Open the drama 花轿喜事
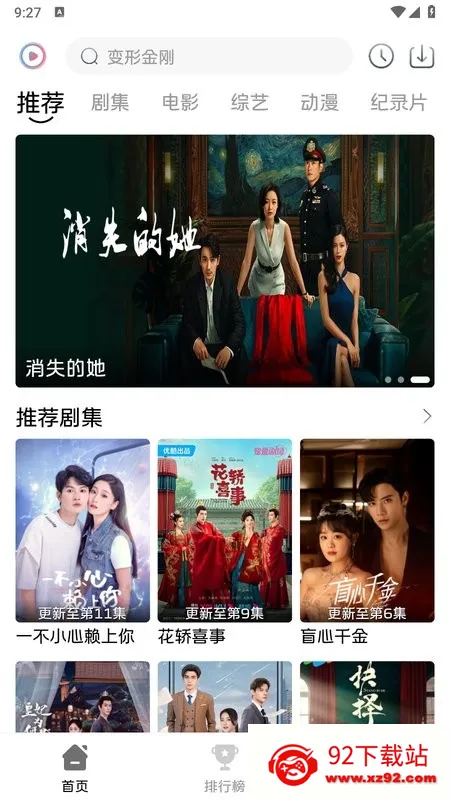450x800 pixels. [x=225, y=542]
